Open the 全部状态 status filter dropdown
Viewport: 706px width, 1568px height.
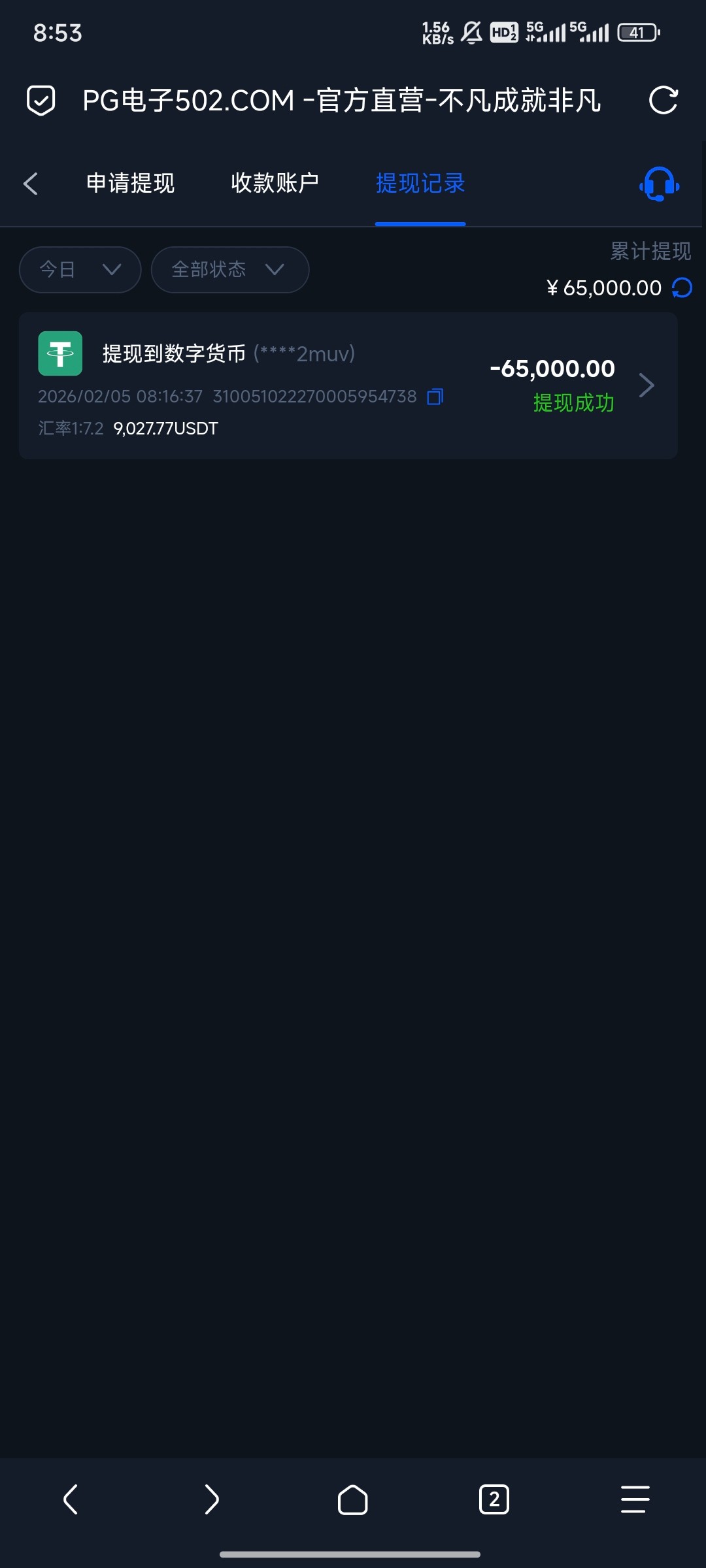click(229, 269)
